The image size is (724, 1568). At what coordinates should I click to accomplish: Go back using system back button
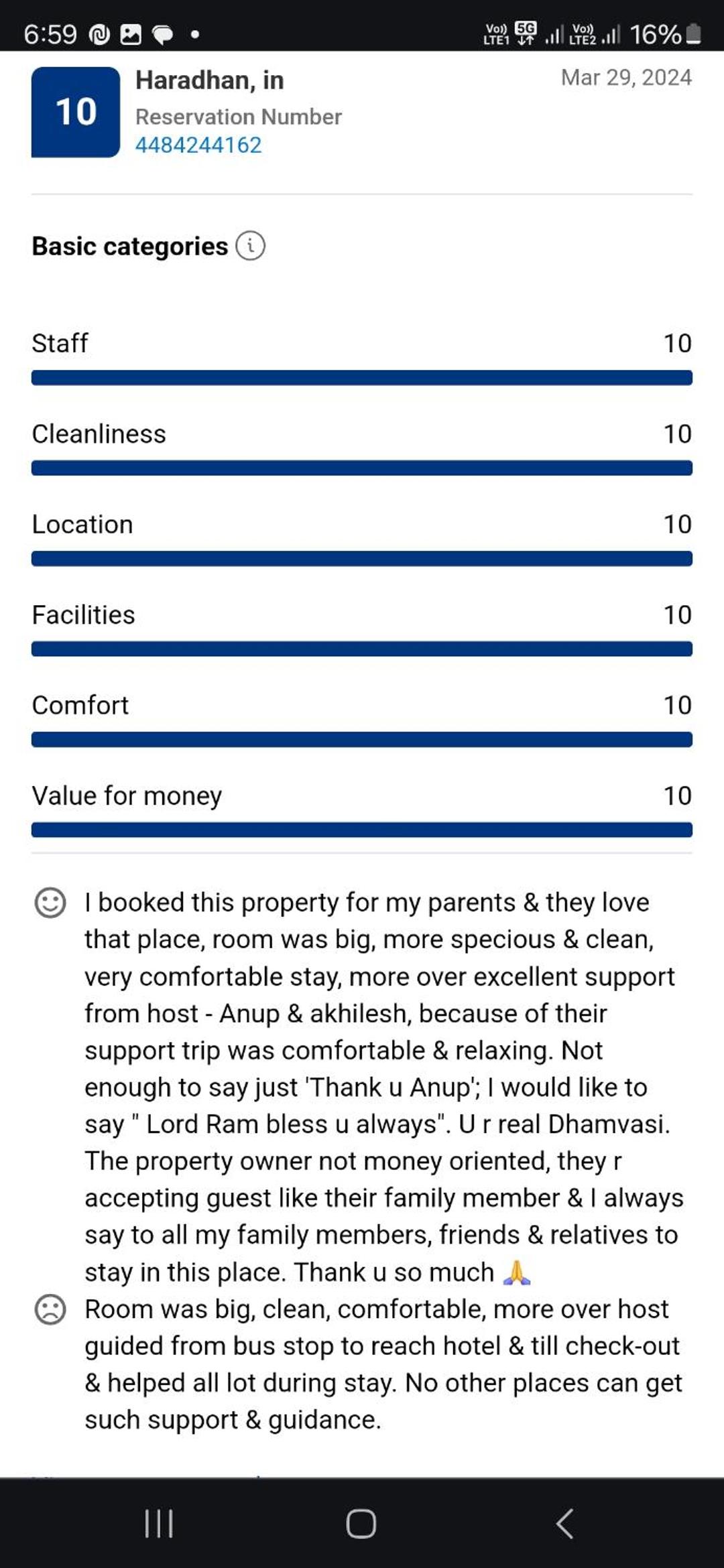[564, 1523]
